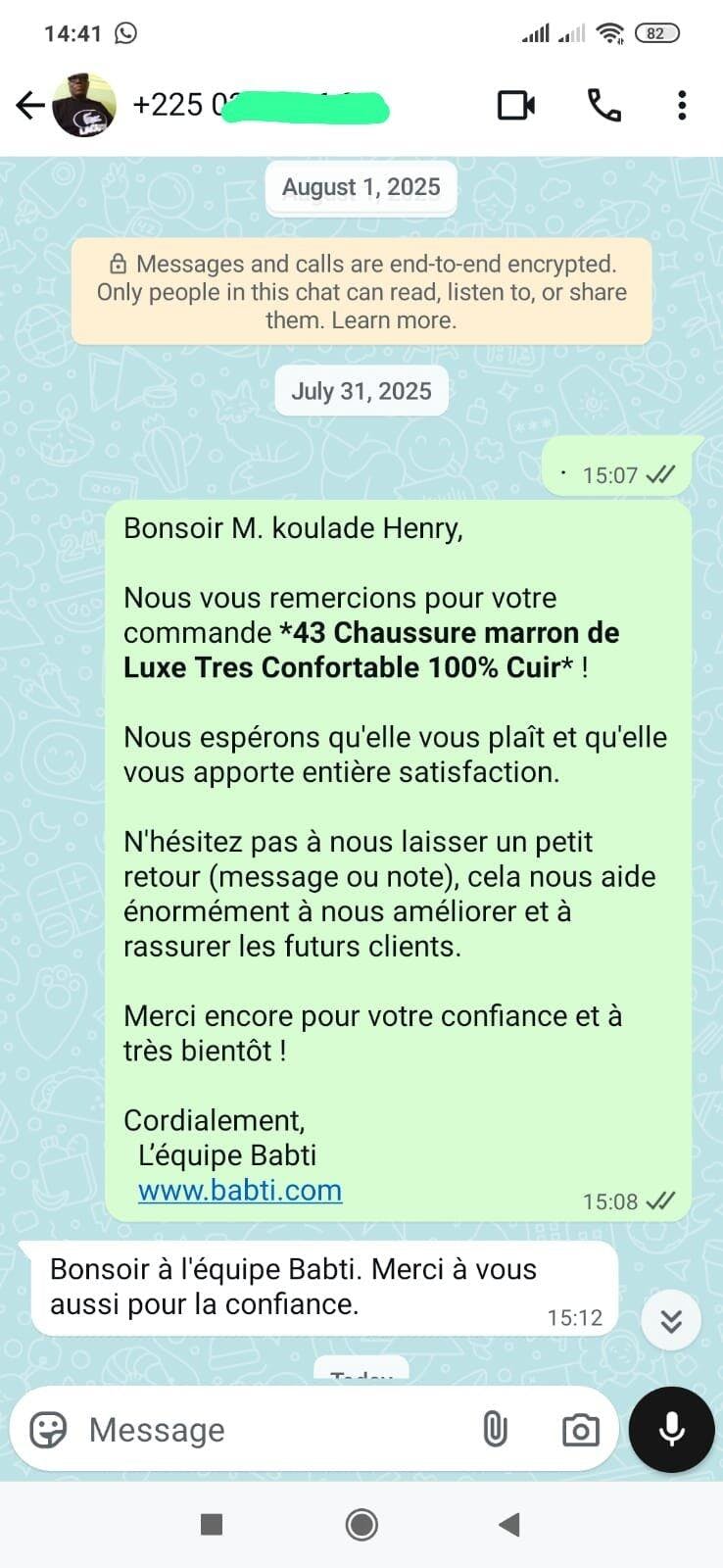Focus the Message text field
This screenshot has width=723, height=1568.
pos(274,1430)
